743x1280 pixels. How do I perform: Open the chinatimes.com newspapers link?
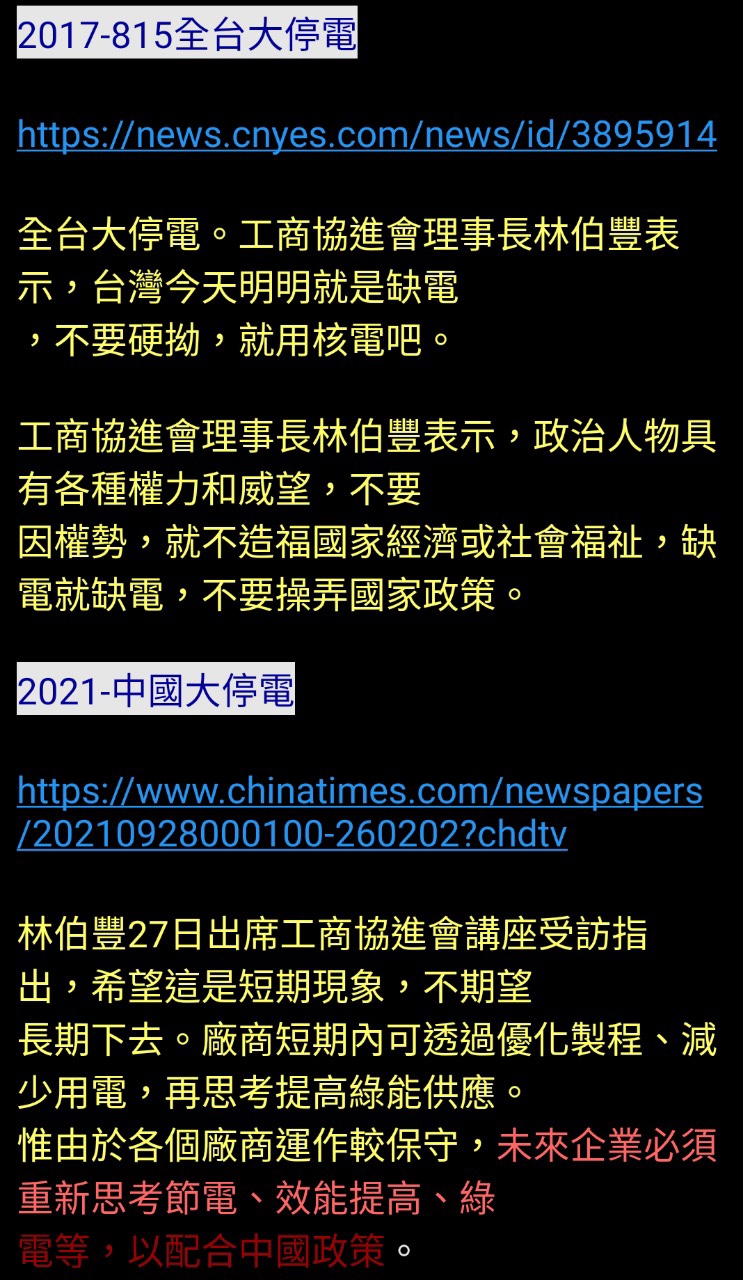(360, 813)
